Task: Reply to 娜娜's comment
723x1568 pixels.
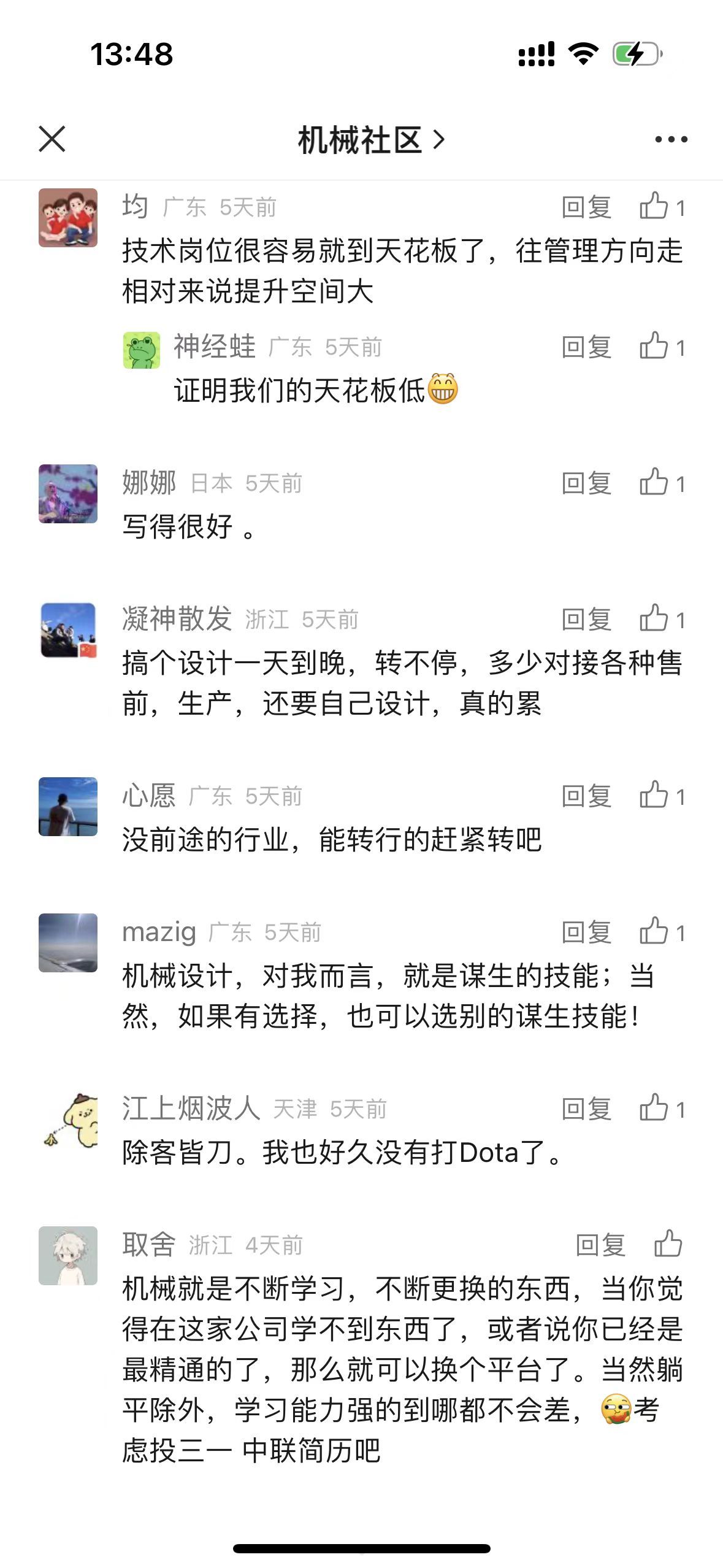Action: pos(586,483)
